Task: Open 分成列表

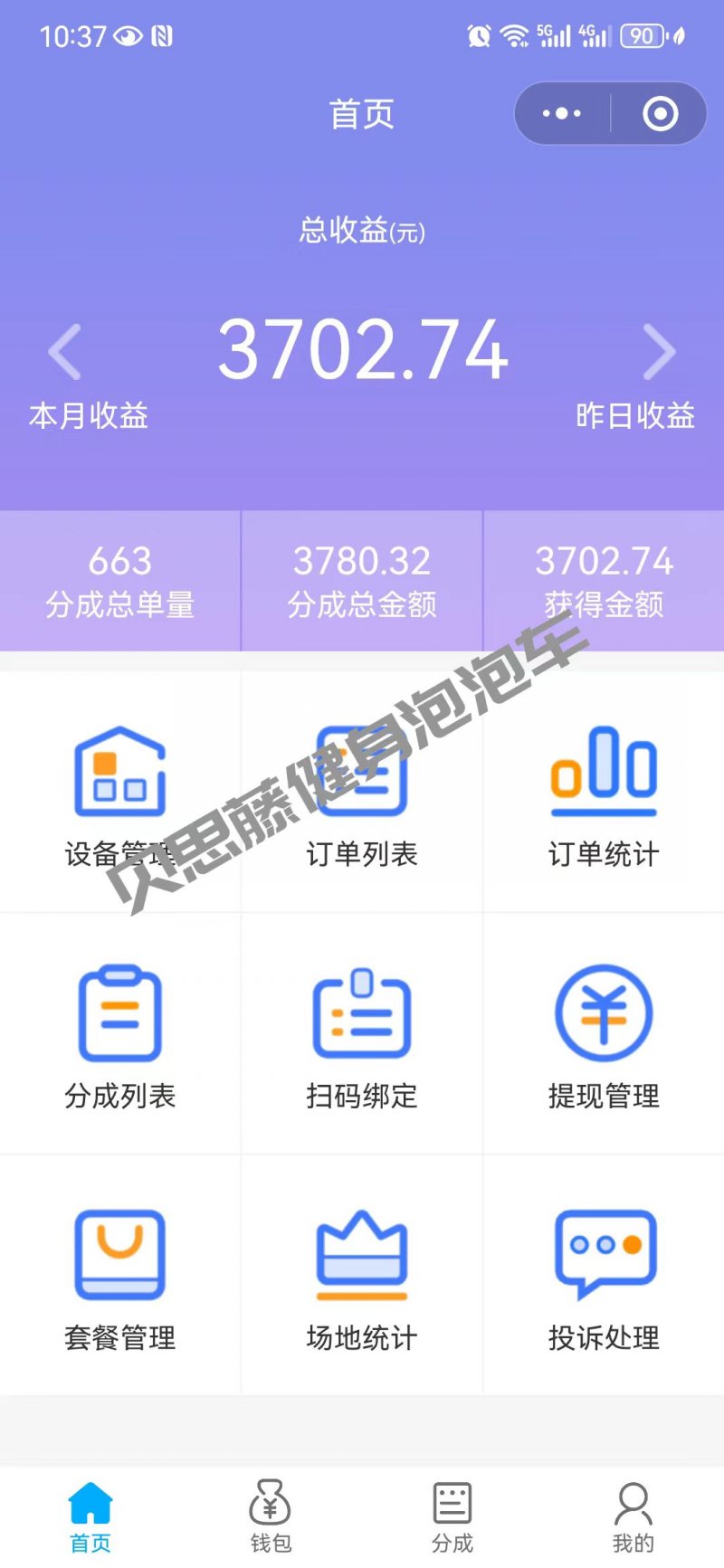Action: 119,1034
